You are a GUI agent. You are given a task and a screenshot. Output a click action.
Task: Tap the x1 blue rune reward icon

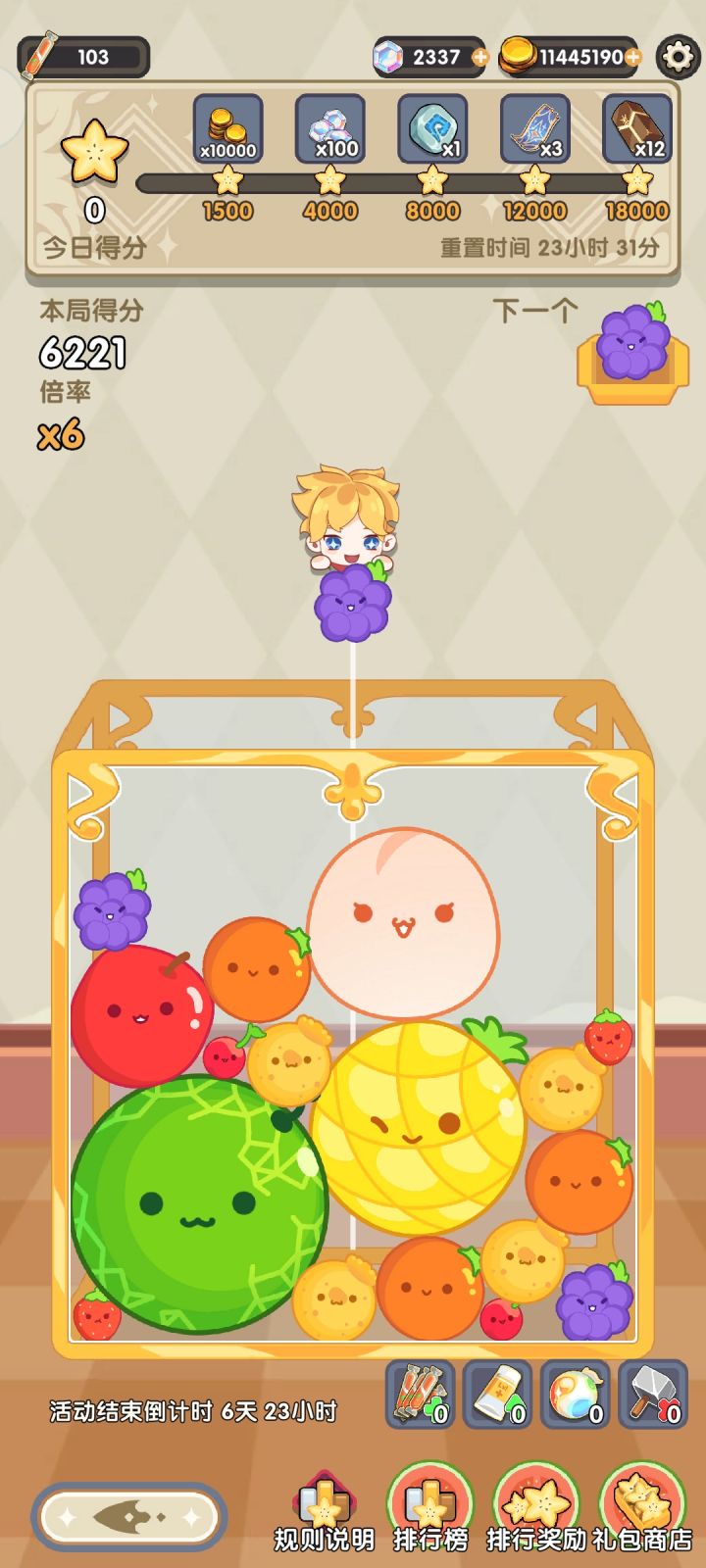[431, 127]
